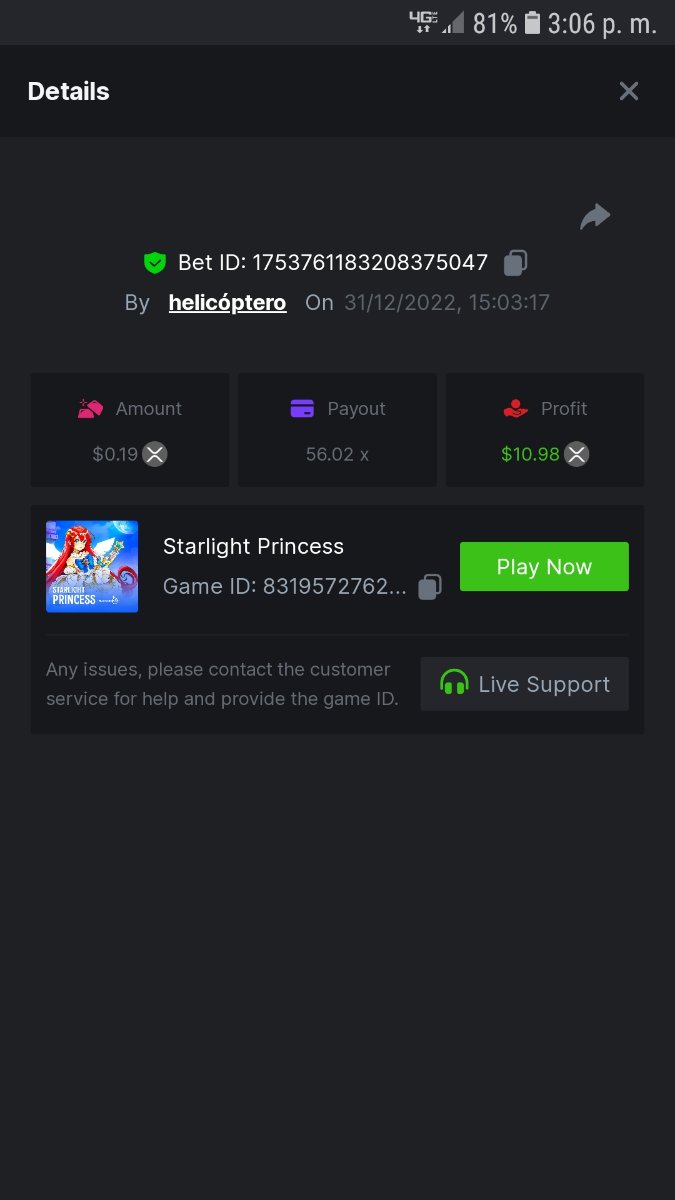Copy the Bet ID

tap(515, 263)
